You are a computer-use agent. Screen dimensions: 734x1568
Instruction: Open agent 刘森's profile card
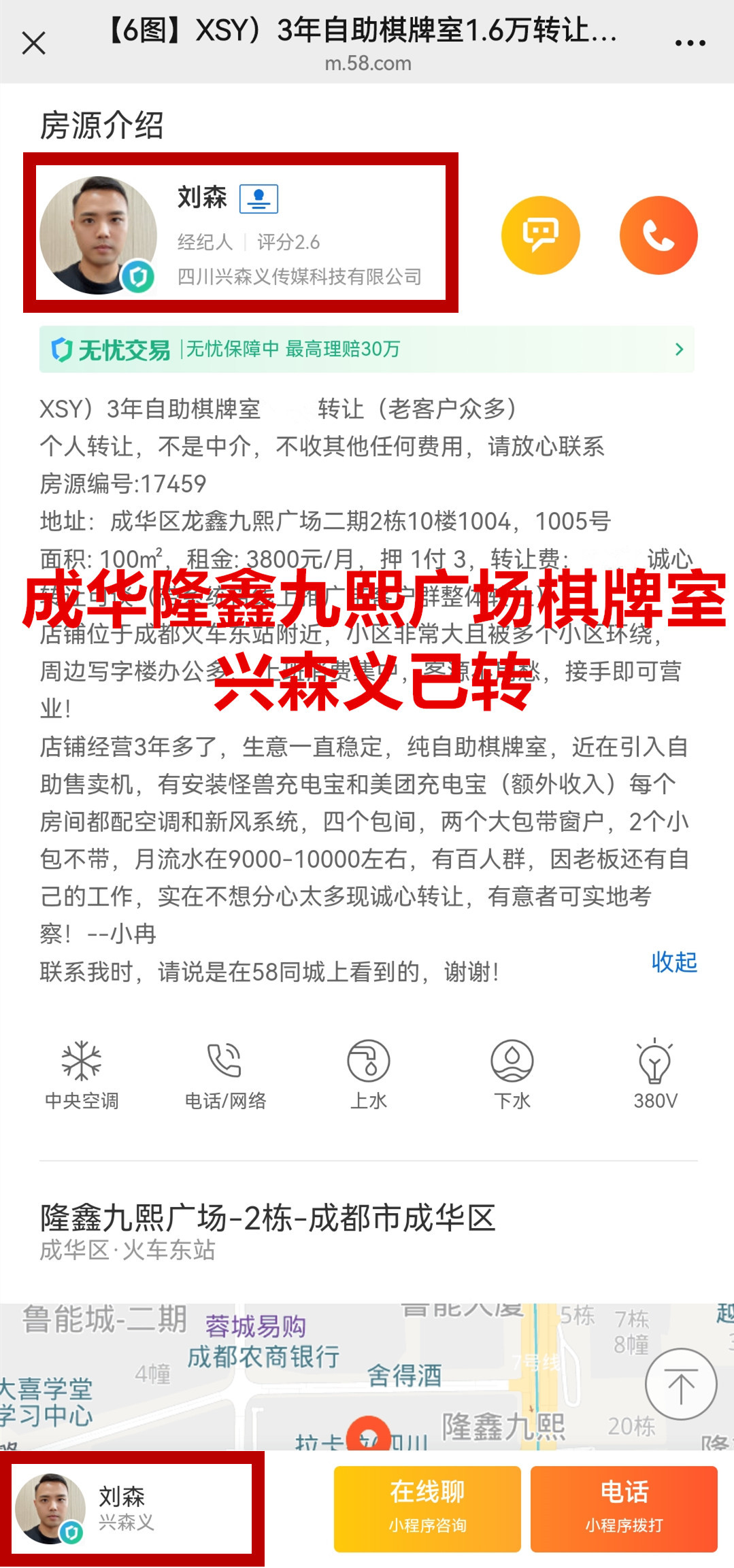click(x=240, y=233)
